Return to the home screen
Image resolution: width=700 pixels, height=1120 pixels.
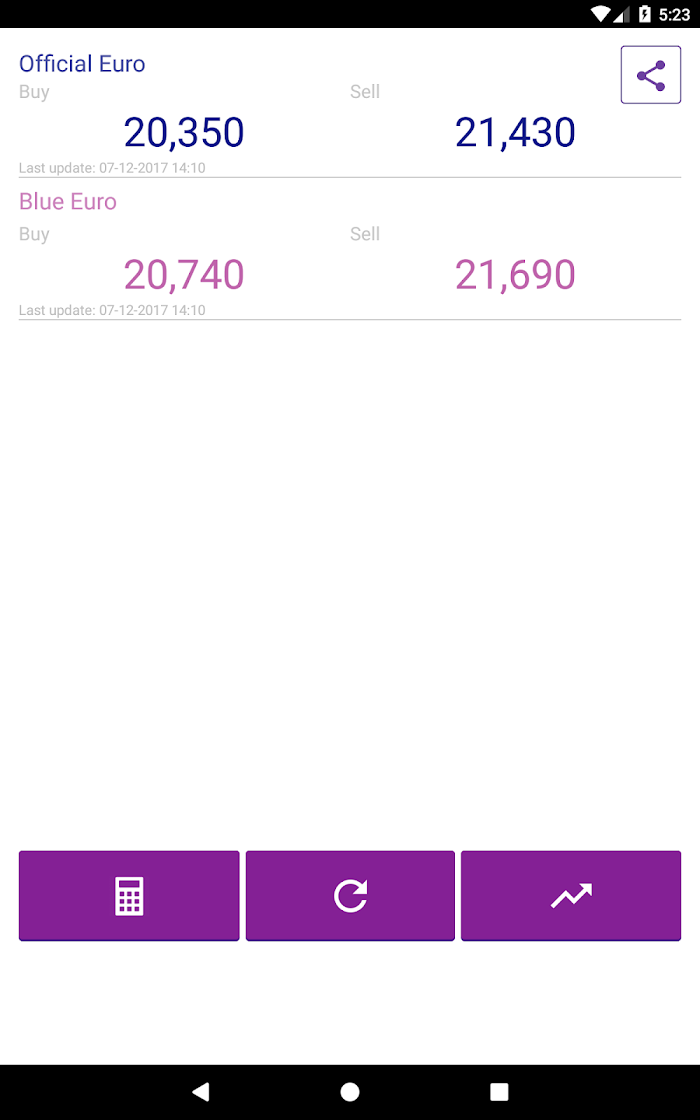tap(350, 1091)
